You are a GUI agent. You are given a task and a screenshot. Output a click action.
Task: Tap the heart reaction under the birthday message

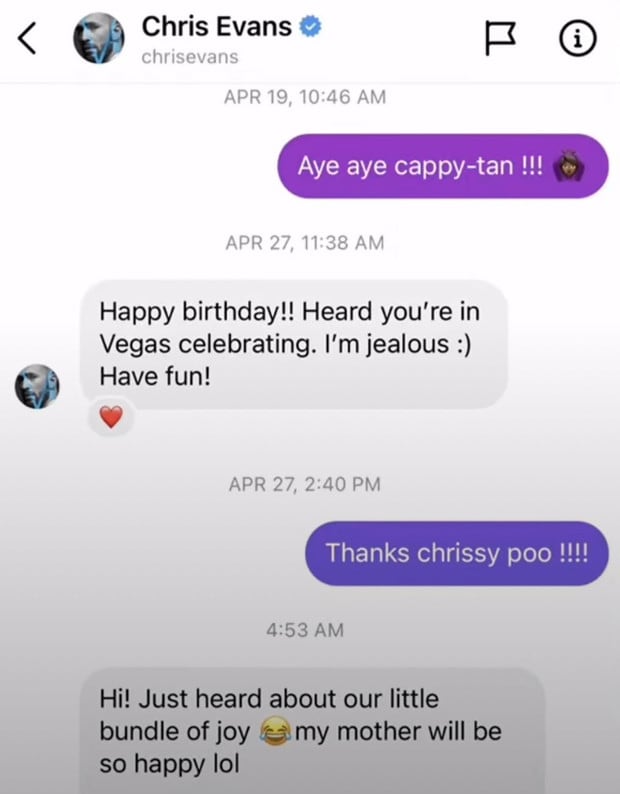112,419
